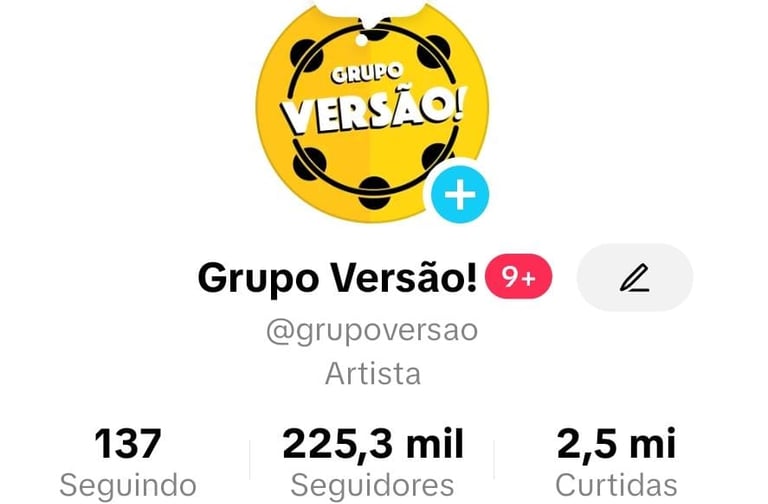Edit the profile with the pencil button
This screenshot has width=768, height=504.
634,278
